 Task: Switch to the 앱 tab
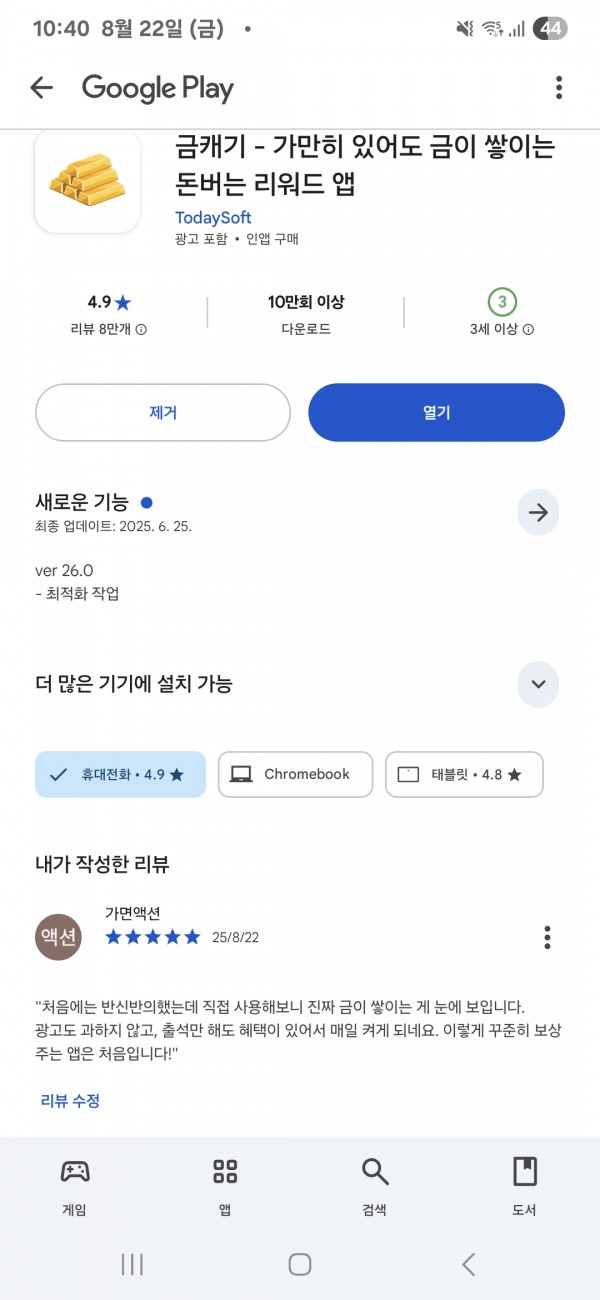[x=225, y=1187]
